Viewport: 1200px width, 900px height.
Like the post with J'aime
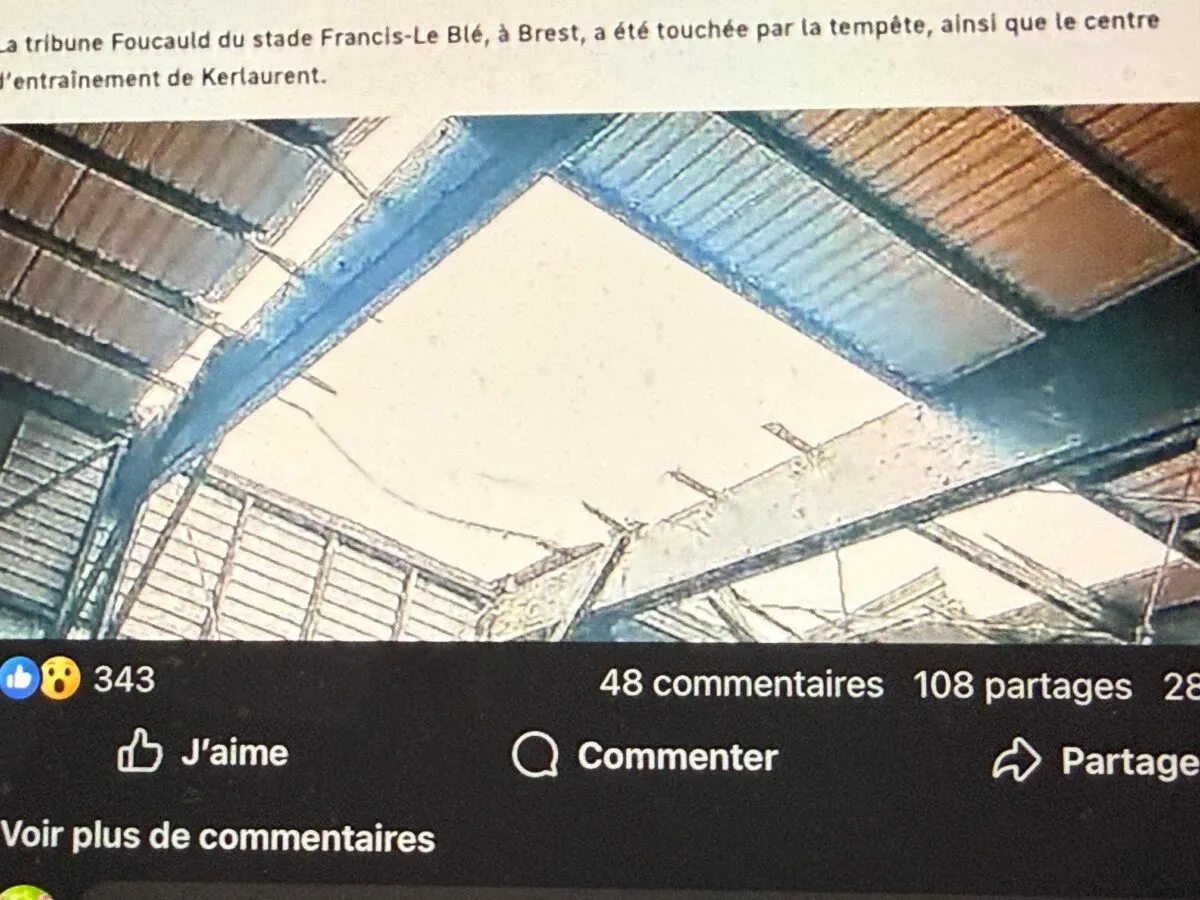point(203,752)
